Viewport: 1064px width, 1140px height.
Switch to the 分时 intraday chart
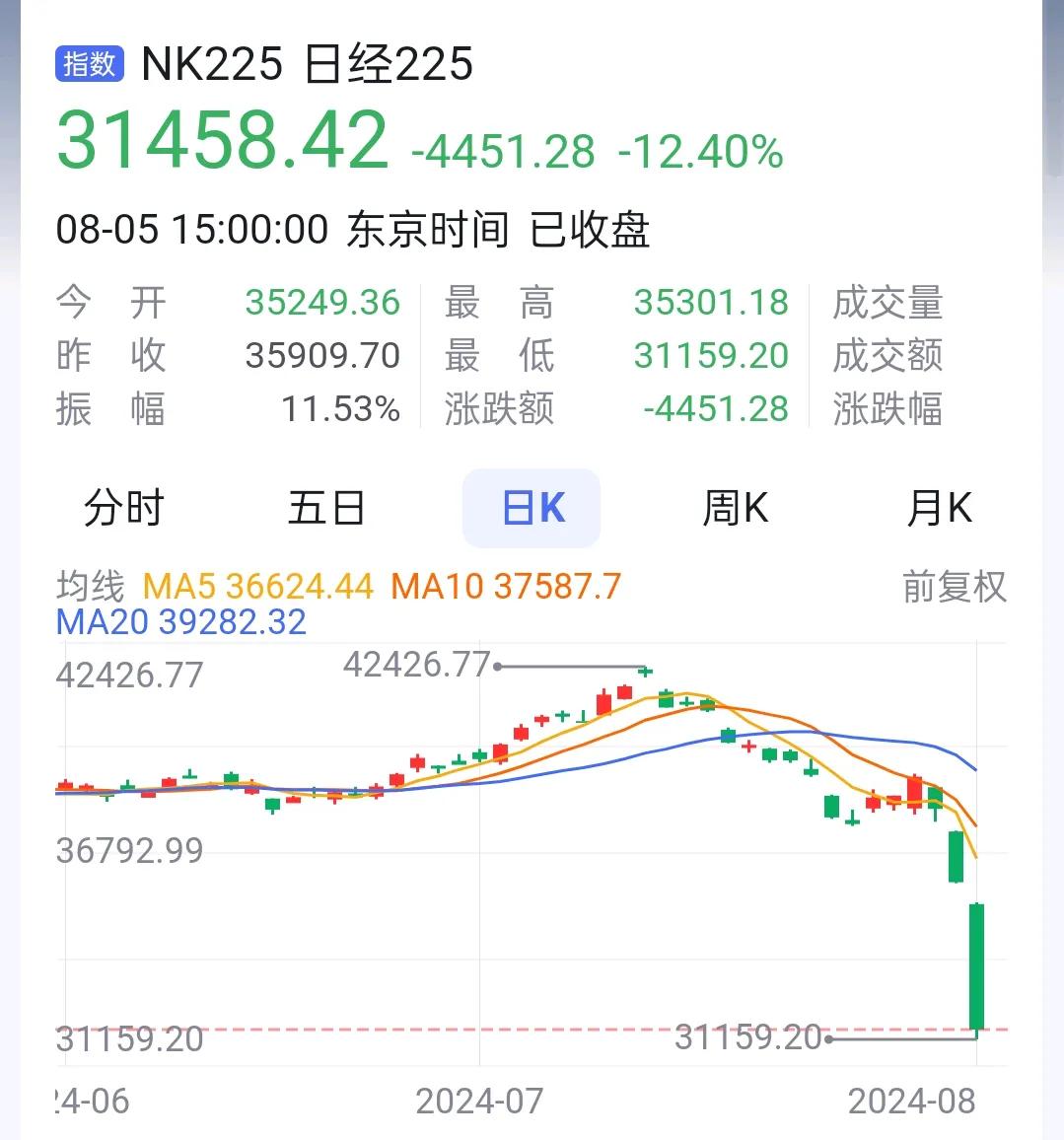coord(123,509)
